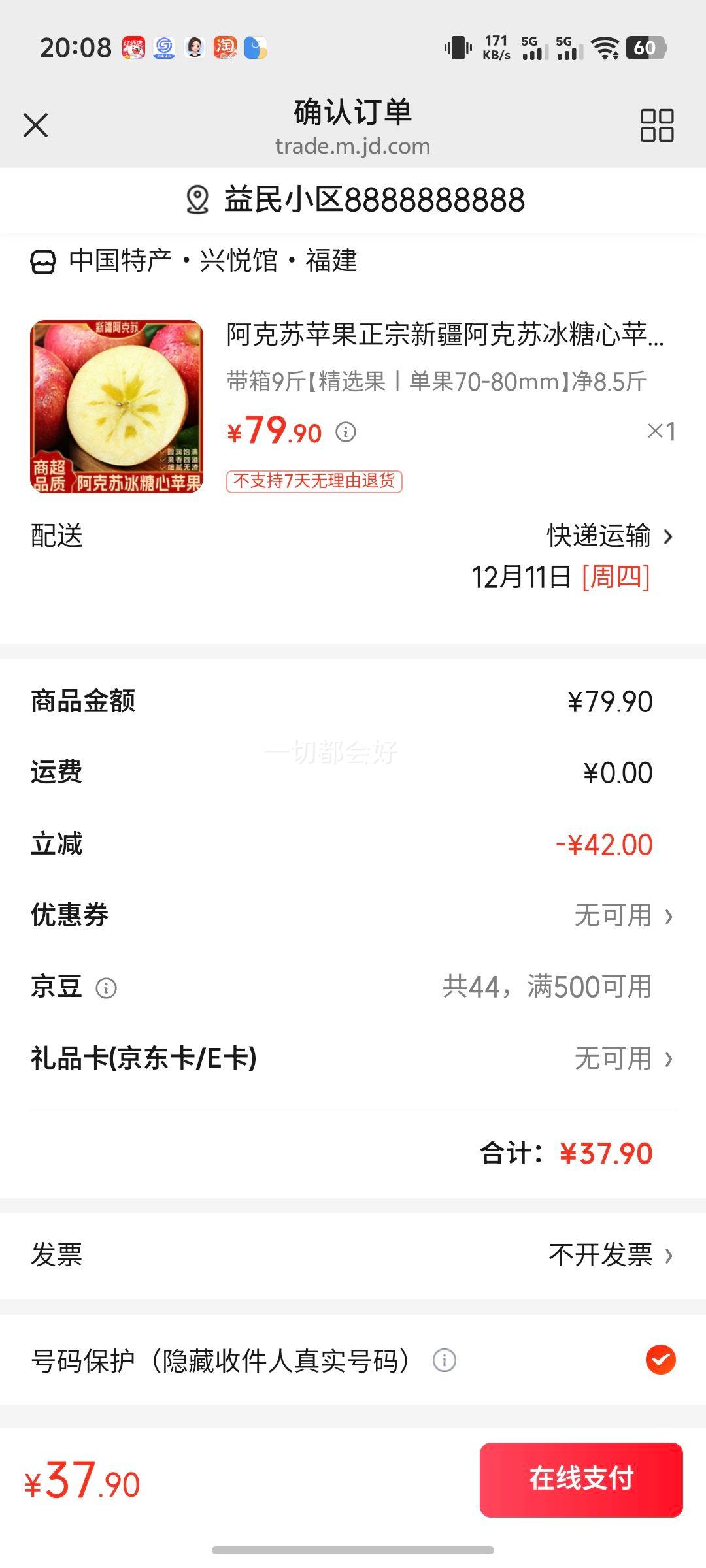Viewport: 706px width, 1568px height.
Task: Show the 京豆 info tooltip
Action: pyautogui.click(x=106, y=988)
